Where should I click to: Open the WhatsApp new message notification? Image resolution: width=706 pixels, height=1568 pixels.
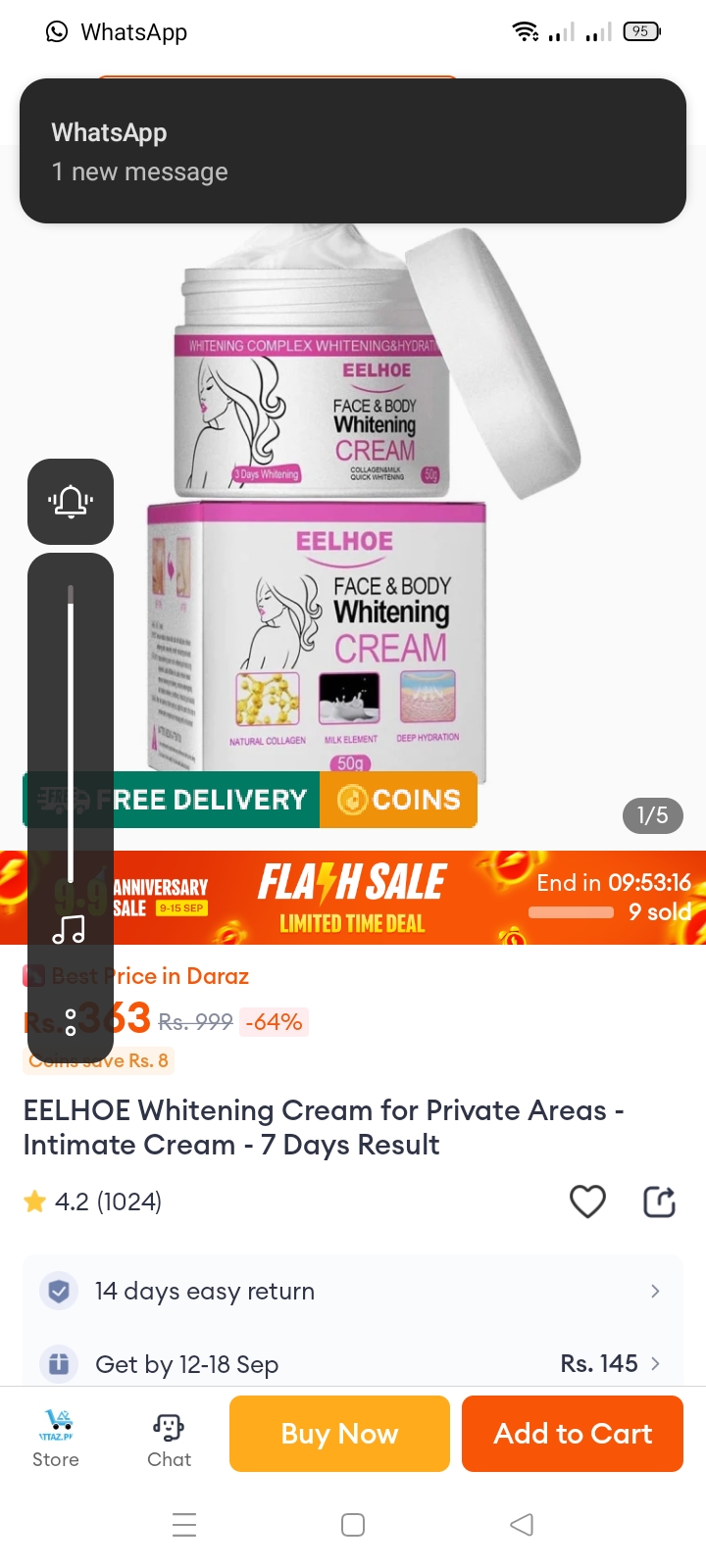point(353,151)
